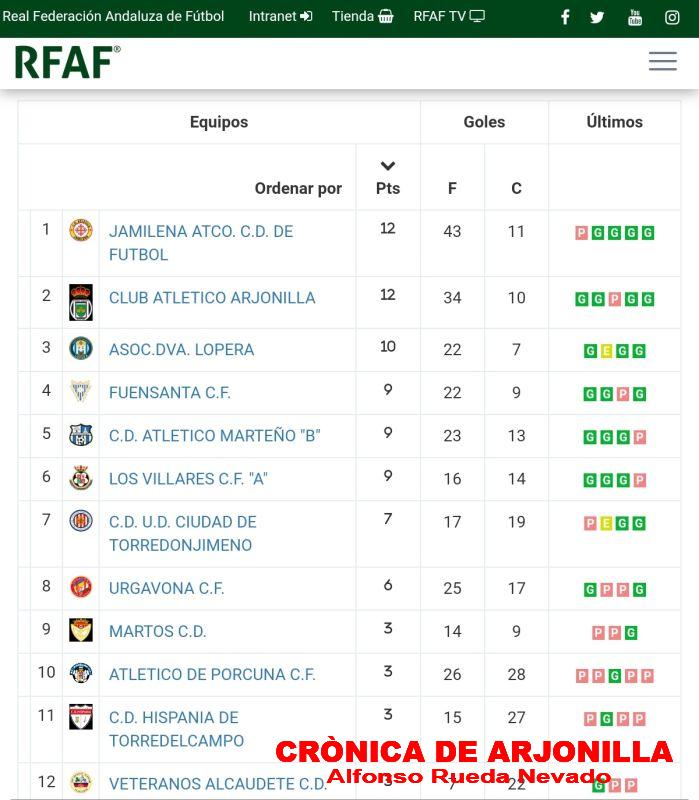Screen dimensions: 699x800
Task: Select Fuensanta C.F. team link
Action: tap(170, 393)
